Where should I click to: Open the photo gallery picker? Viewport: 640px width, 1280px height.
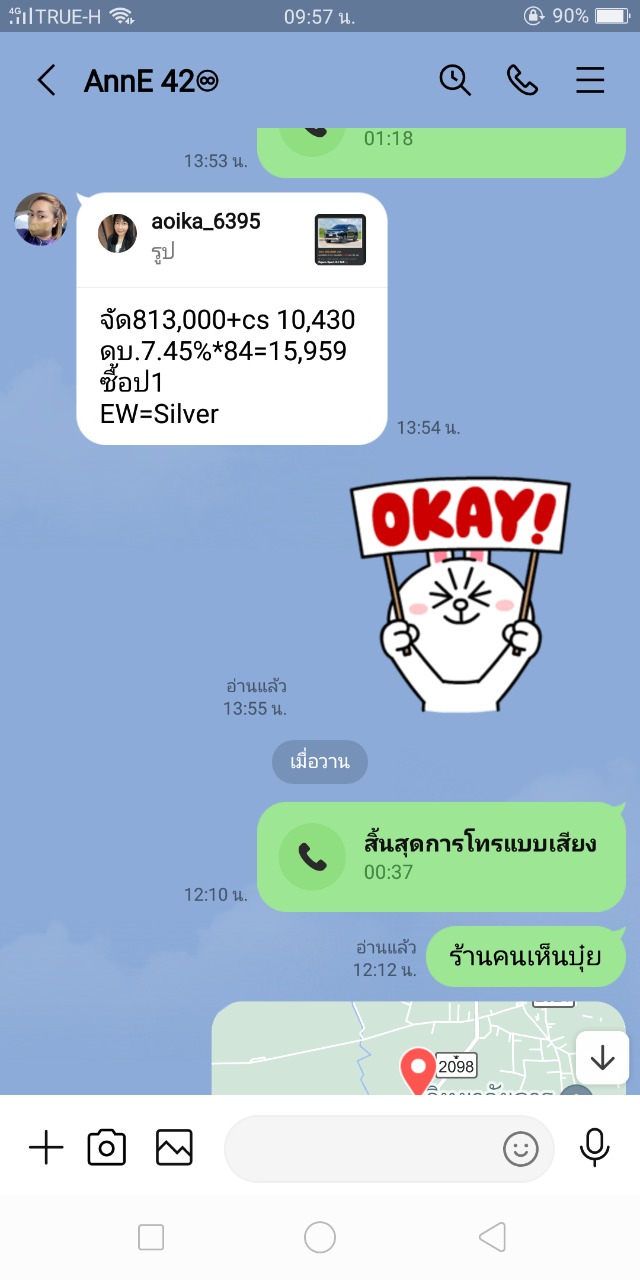pos(174,1148)
